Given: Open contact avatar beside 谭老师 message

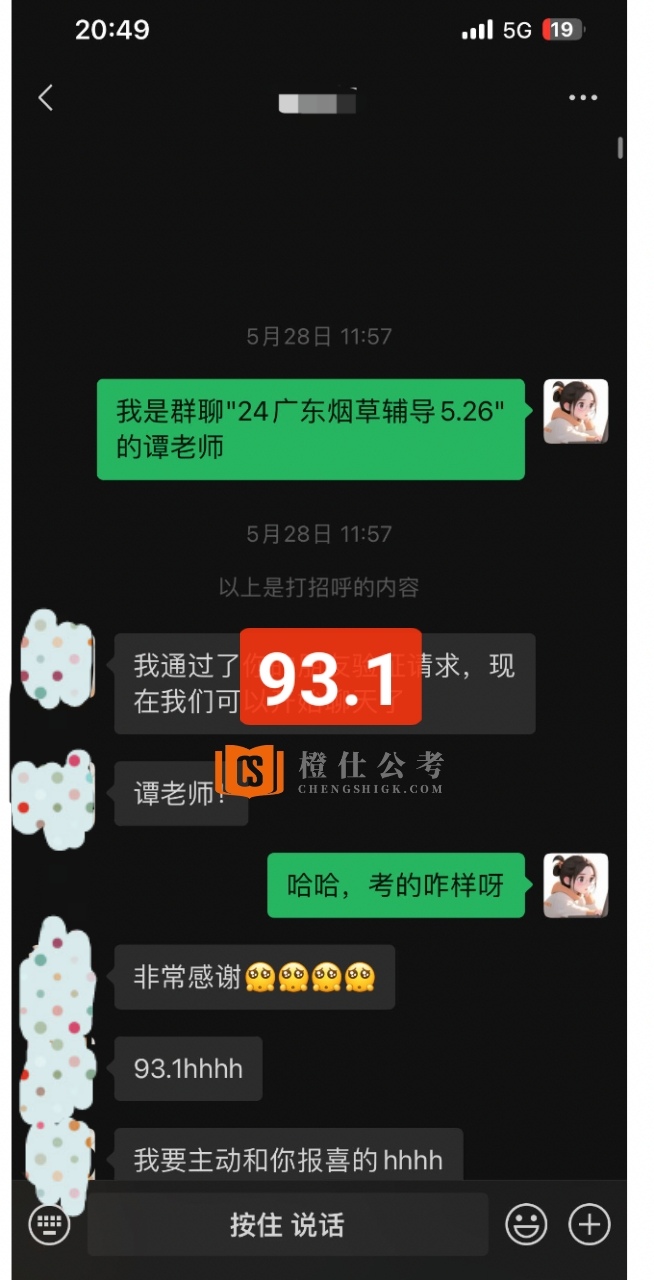Looking at the screenshot, I should pyautogui.click(x=53, y=797).
